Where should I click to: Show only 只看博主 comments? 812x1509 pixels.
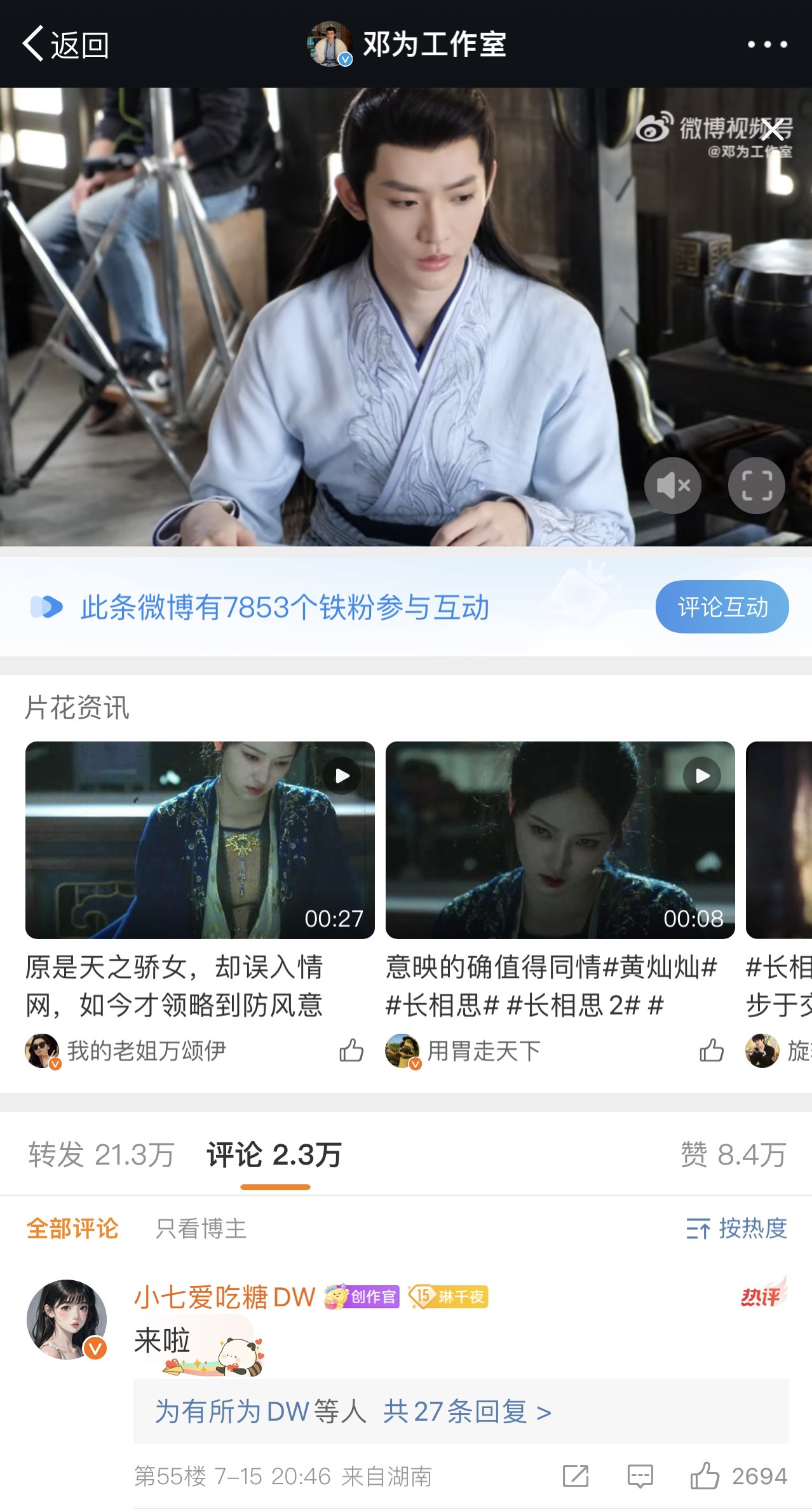coord(201,1228)
